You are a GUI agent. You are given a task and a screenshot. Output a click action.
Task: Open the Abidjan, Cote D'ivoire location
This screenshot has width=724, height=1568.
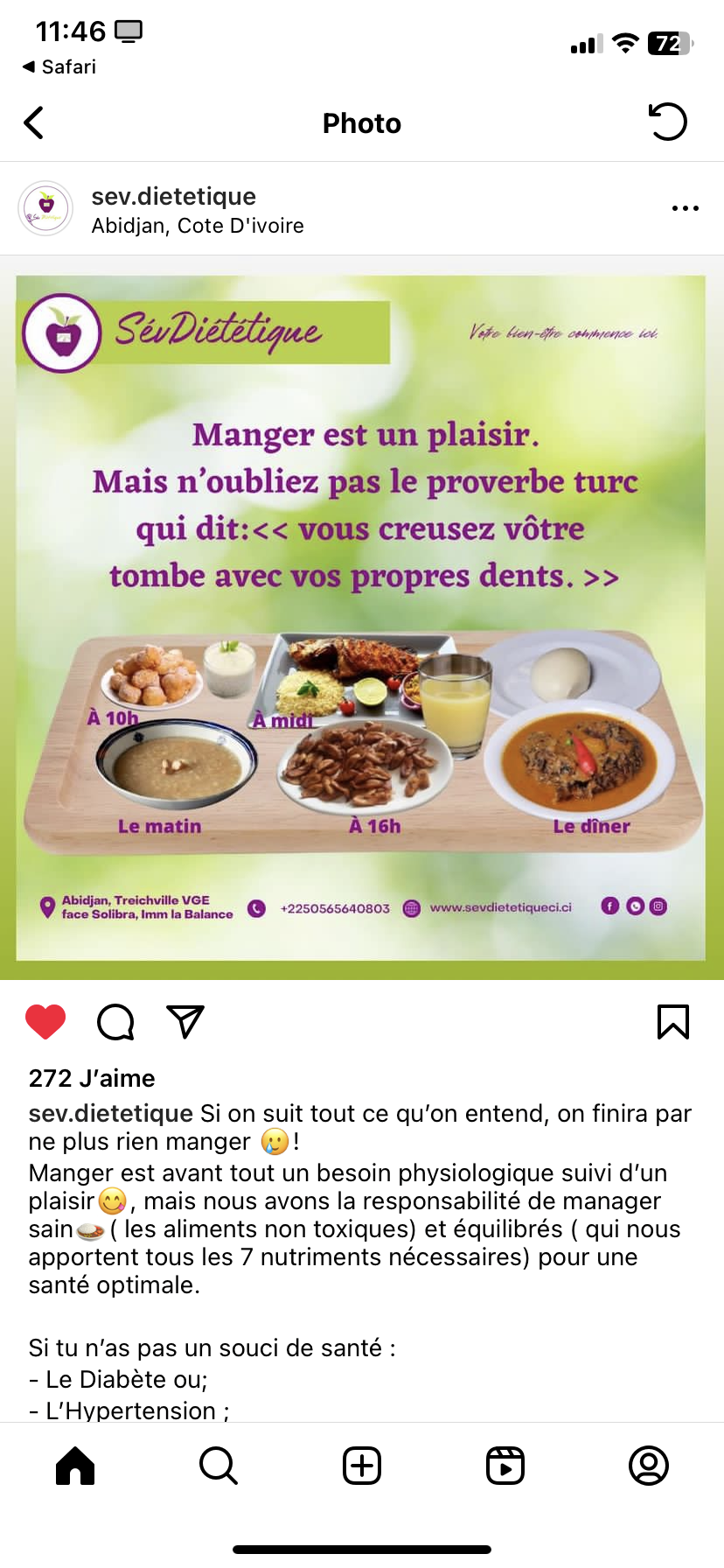click(198, 226)
